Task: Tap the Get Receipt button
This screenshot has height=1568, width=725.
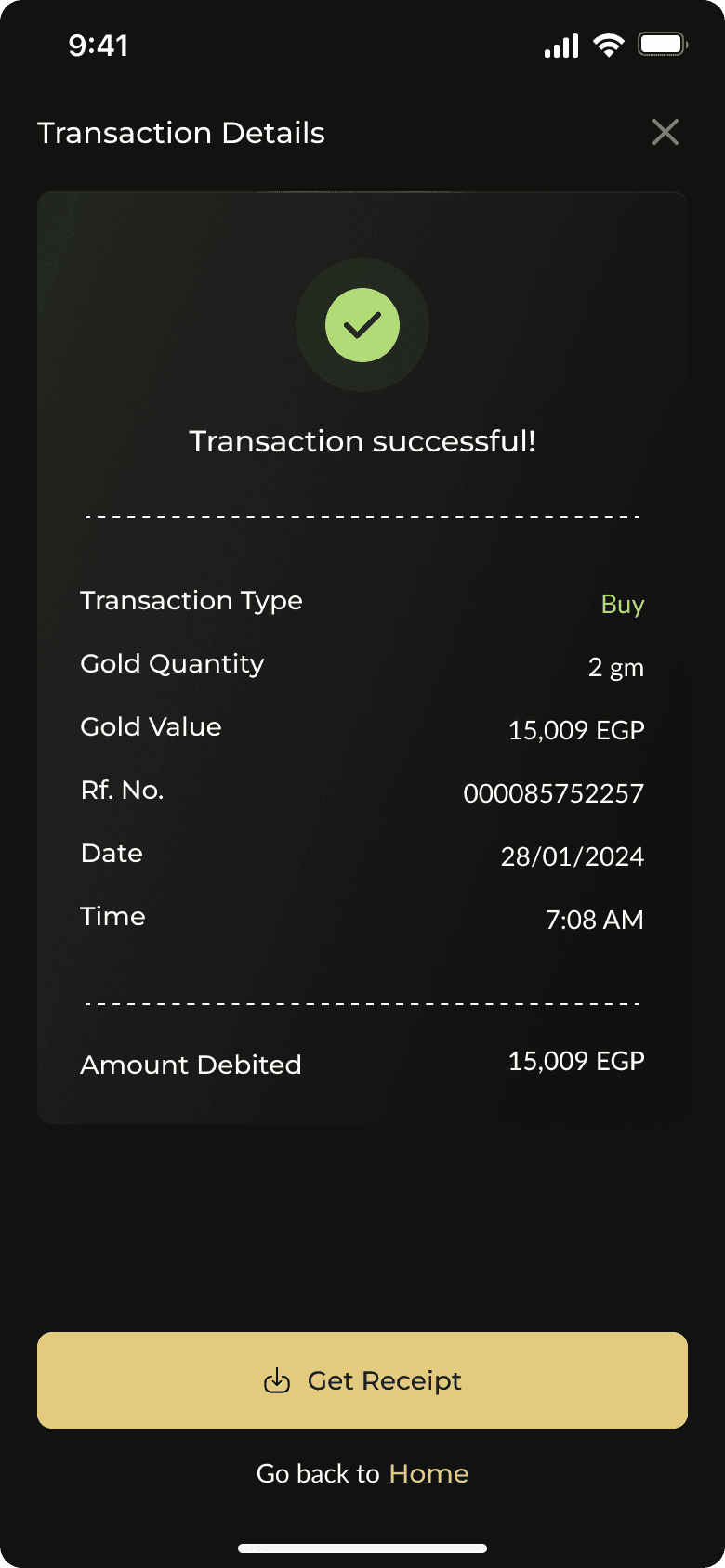Action: click(x=362, y=1380)
